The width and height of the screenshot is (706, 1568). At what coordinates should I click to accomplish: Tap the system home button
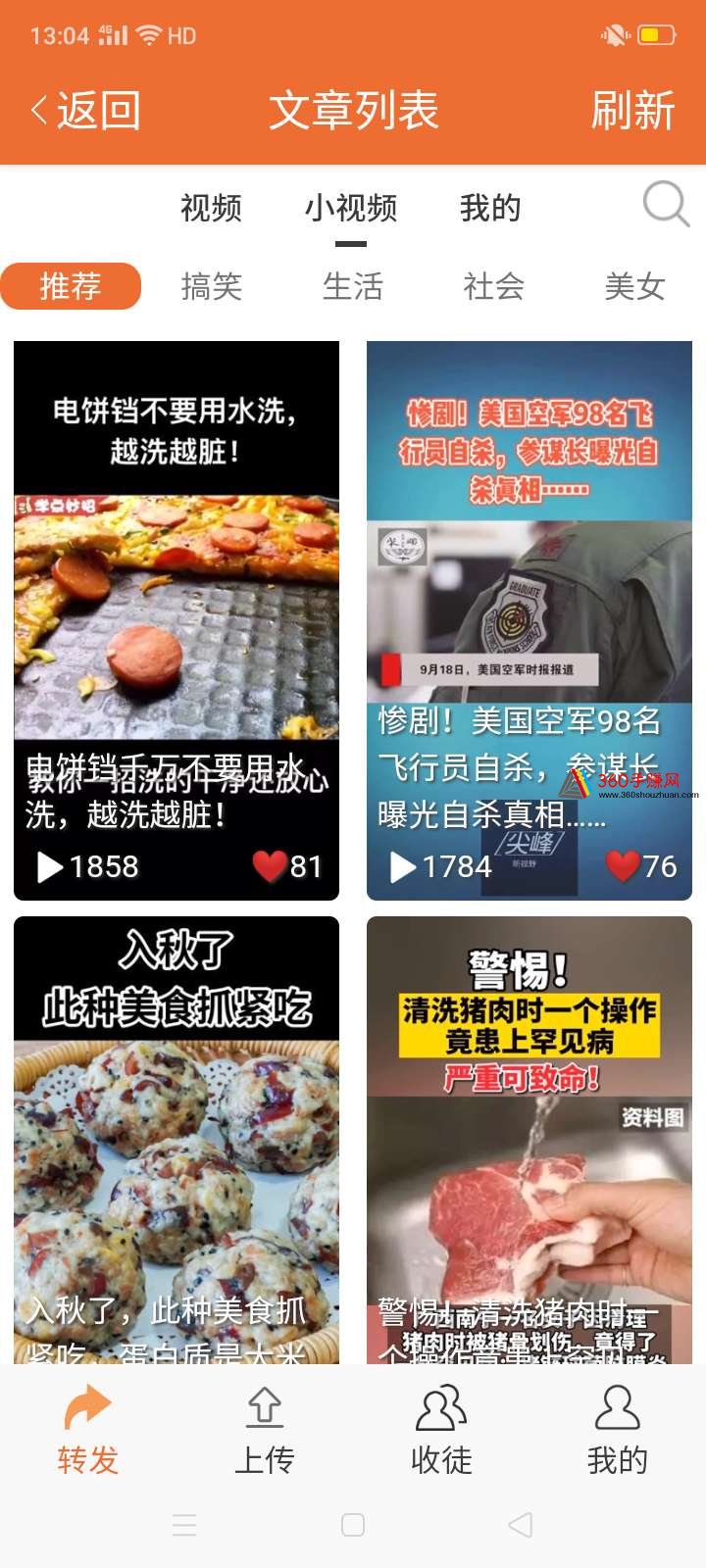353,1525
